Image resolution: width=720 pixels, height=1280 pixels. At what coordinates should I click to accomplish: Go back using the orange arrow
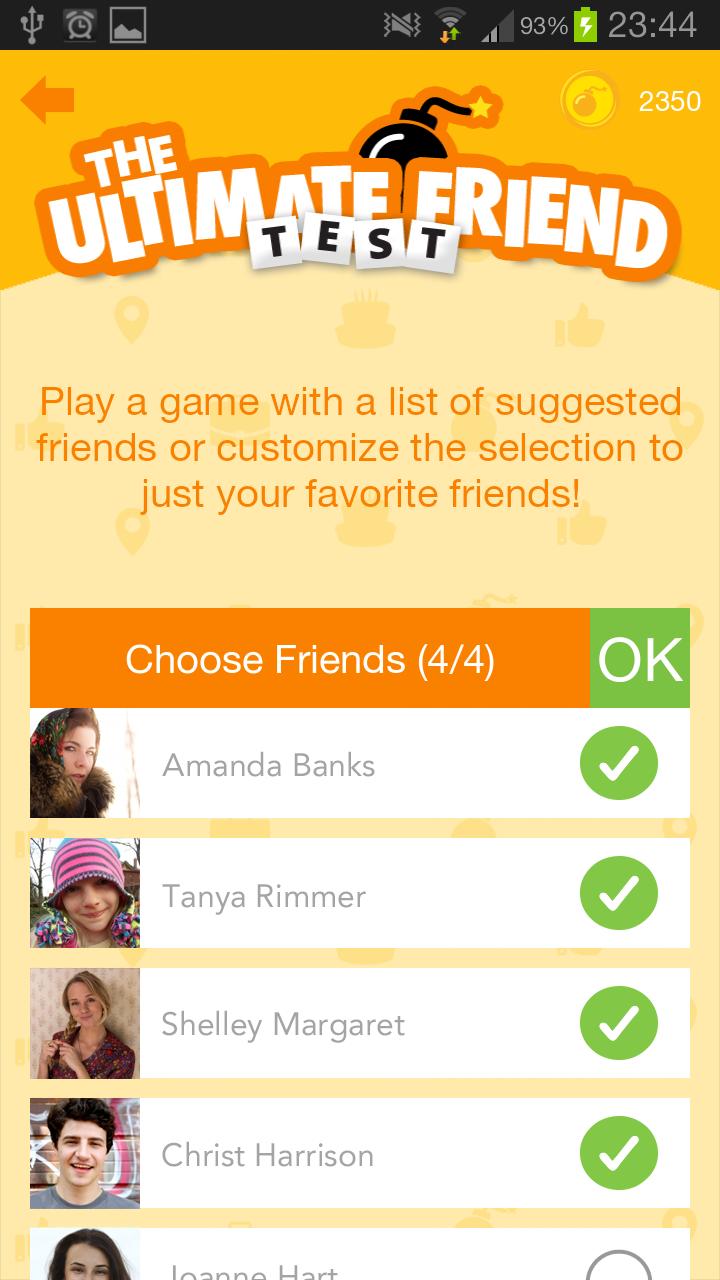48,100
